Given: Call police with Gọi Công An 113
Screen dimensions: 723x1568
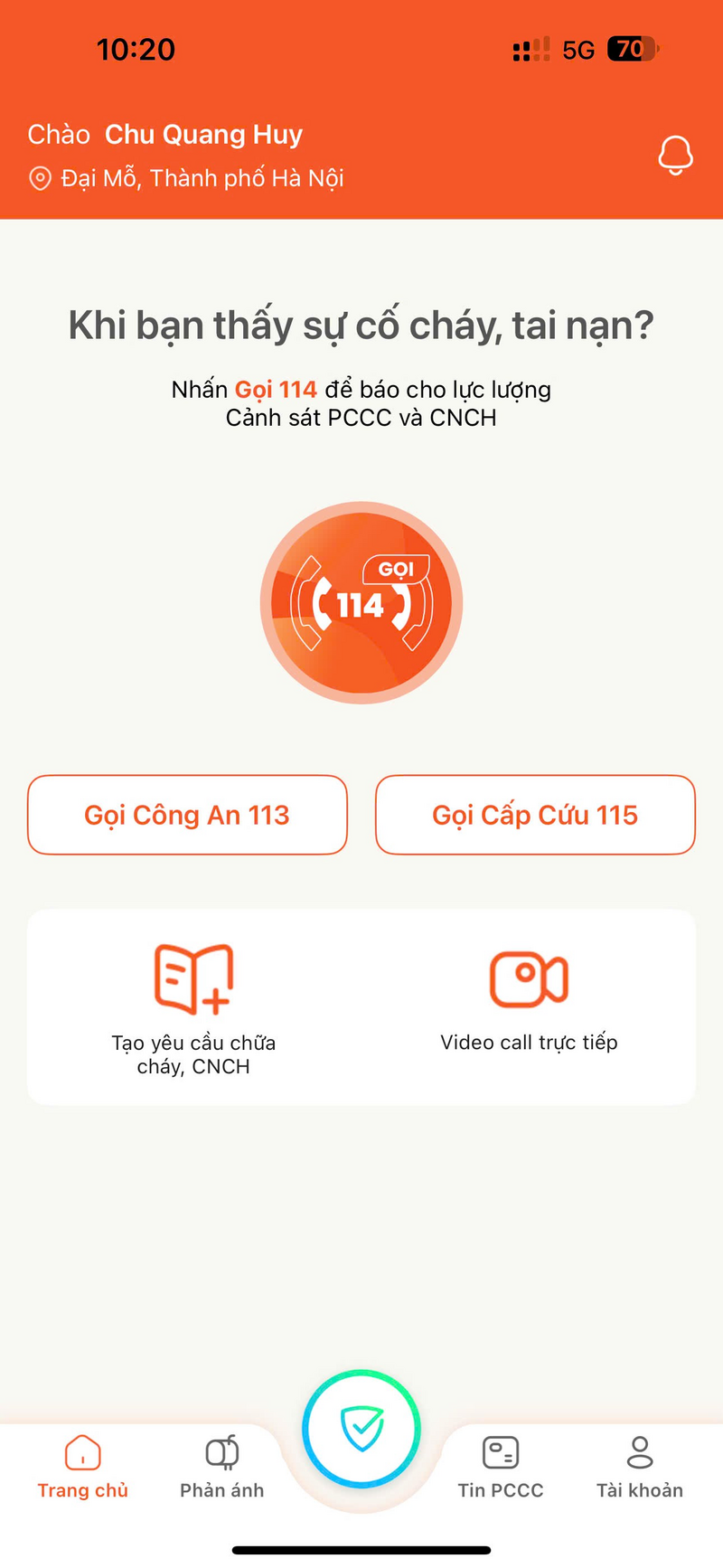Looking at the screenshot, I should click(x=187, y=815).
